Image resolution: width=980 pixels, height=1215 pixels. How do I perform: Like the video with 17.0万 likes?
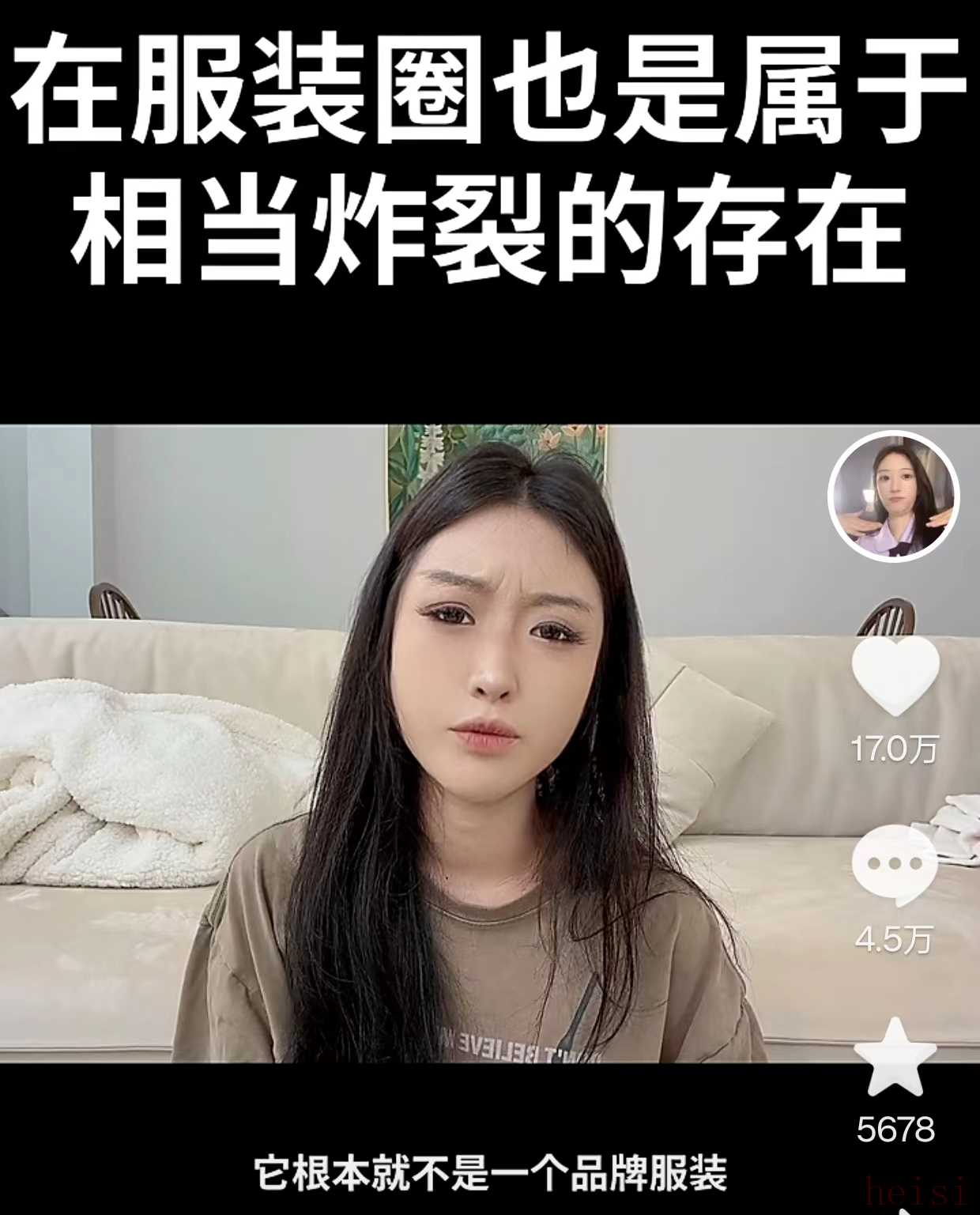tap(895, 673)
